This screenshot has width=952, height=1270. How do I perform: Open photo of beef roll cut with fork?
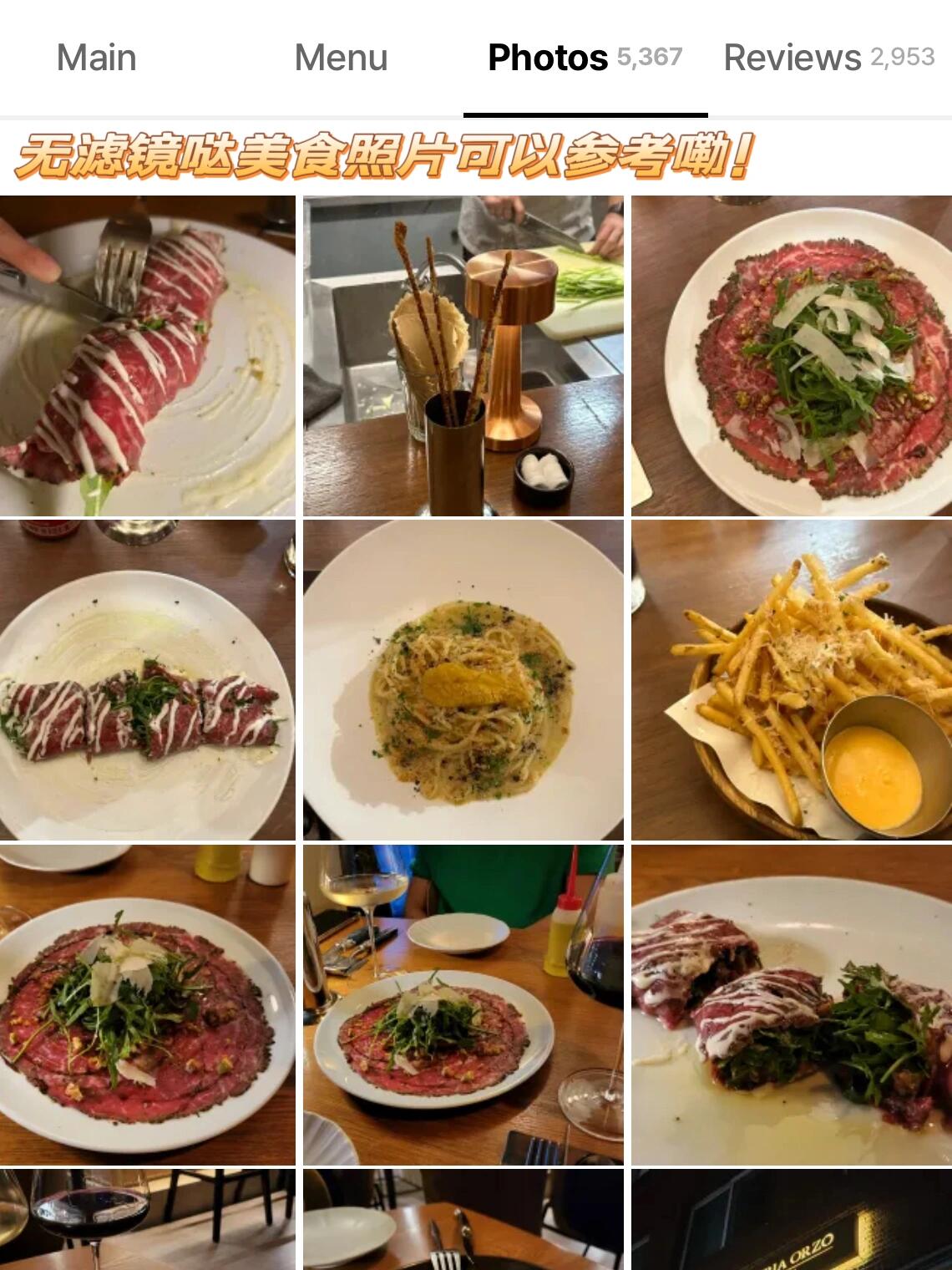click(147, 356)
